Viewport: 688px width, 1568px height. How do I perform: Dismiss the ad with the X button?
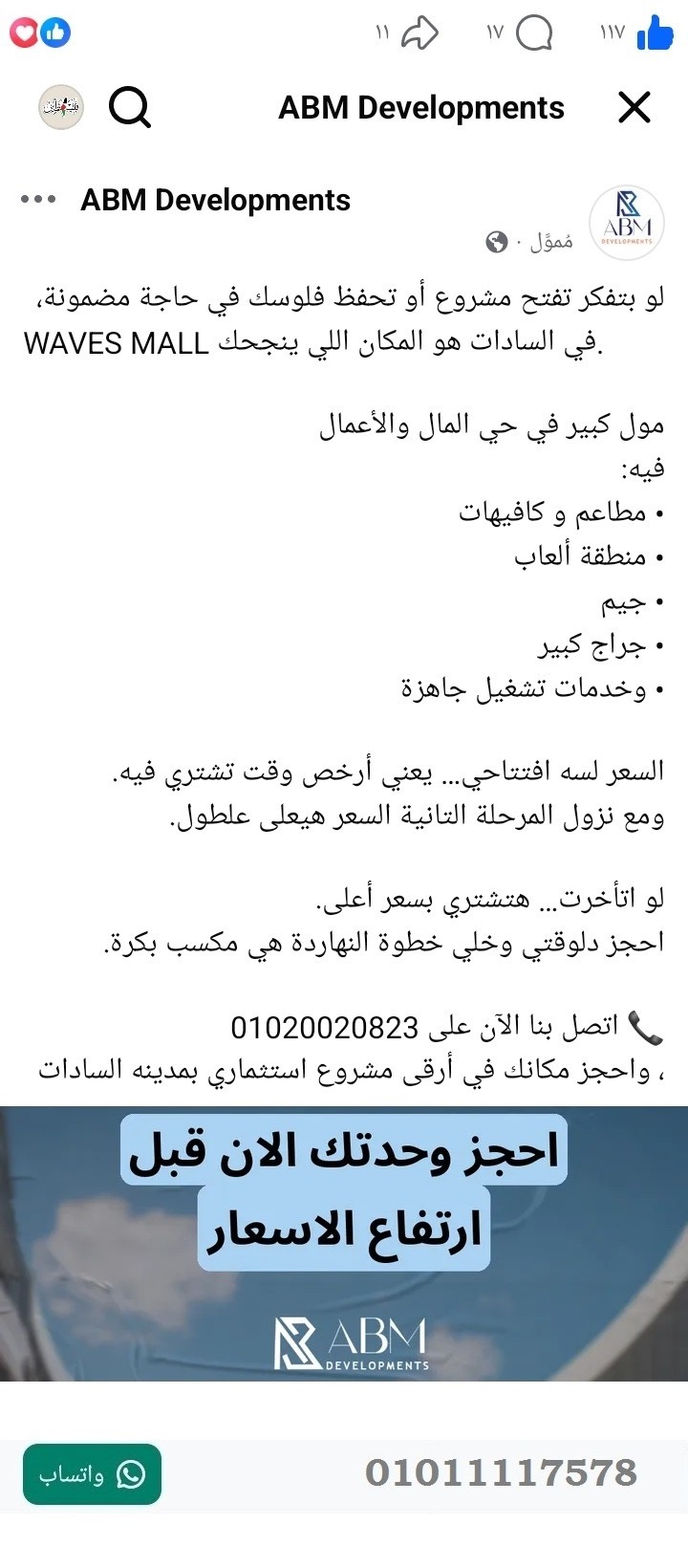pos(634,107)
